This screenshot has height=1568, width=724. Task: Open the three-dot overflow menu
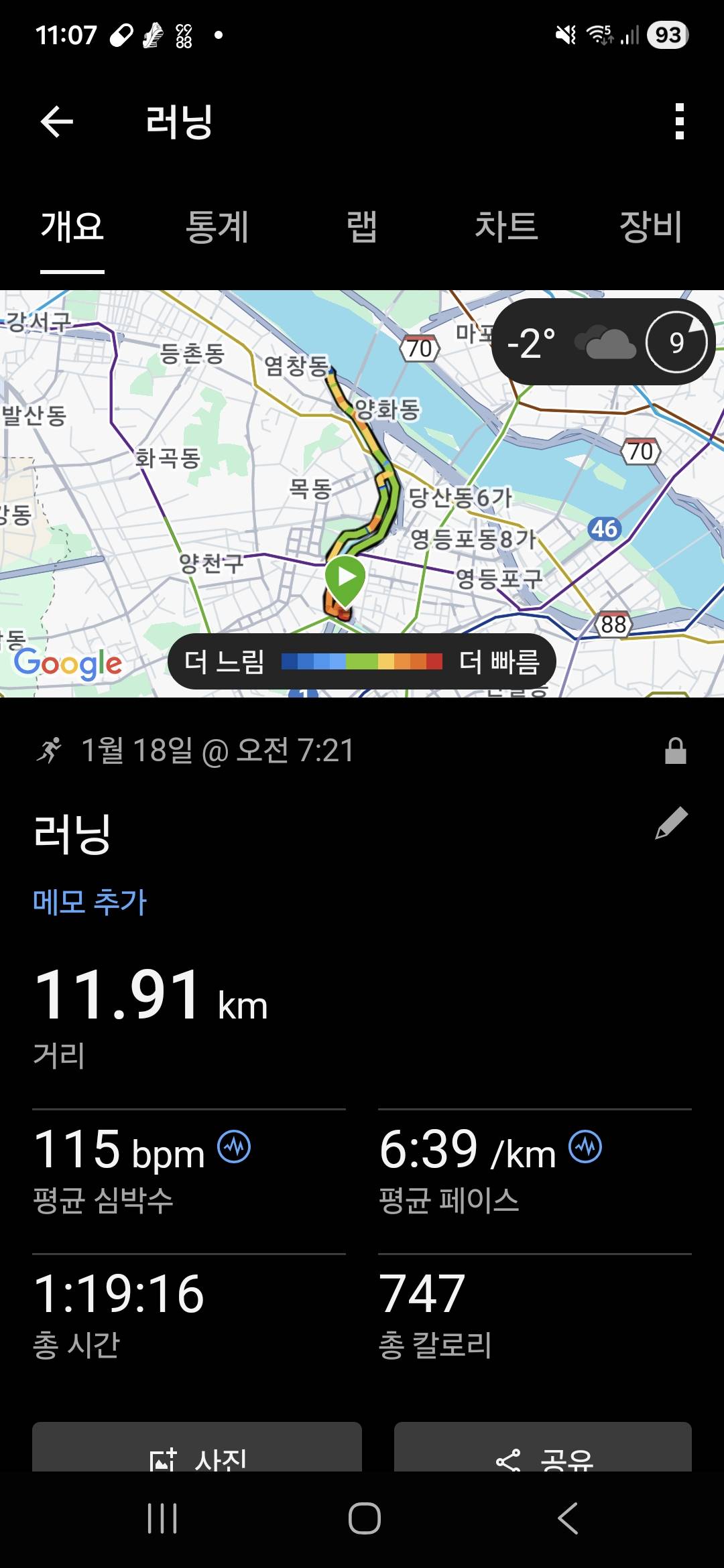(679, 122)
